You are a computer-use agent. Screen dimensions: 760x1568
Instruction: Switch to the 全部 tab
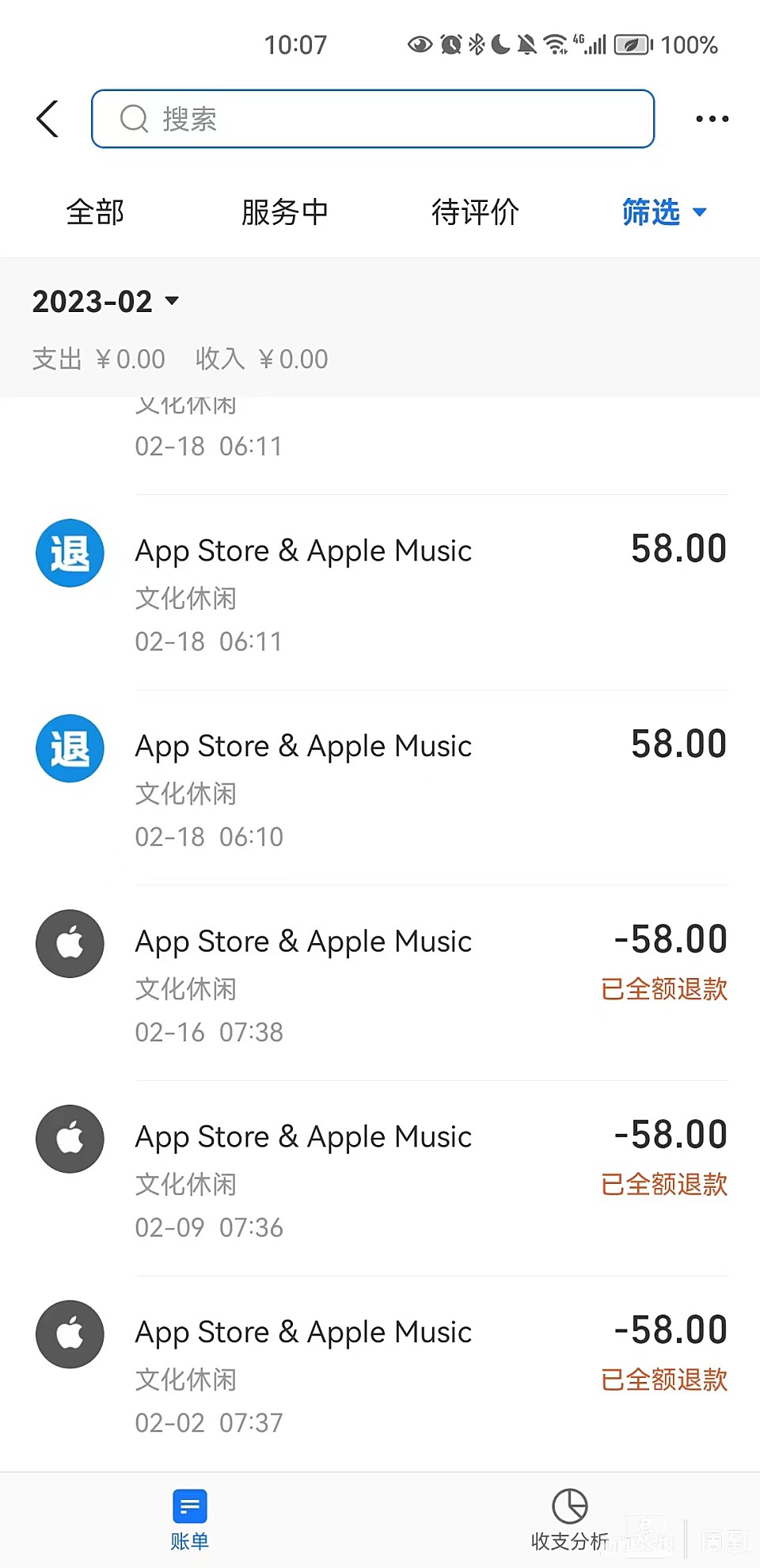point(95,212)
